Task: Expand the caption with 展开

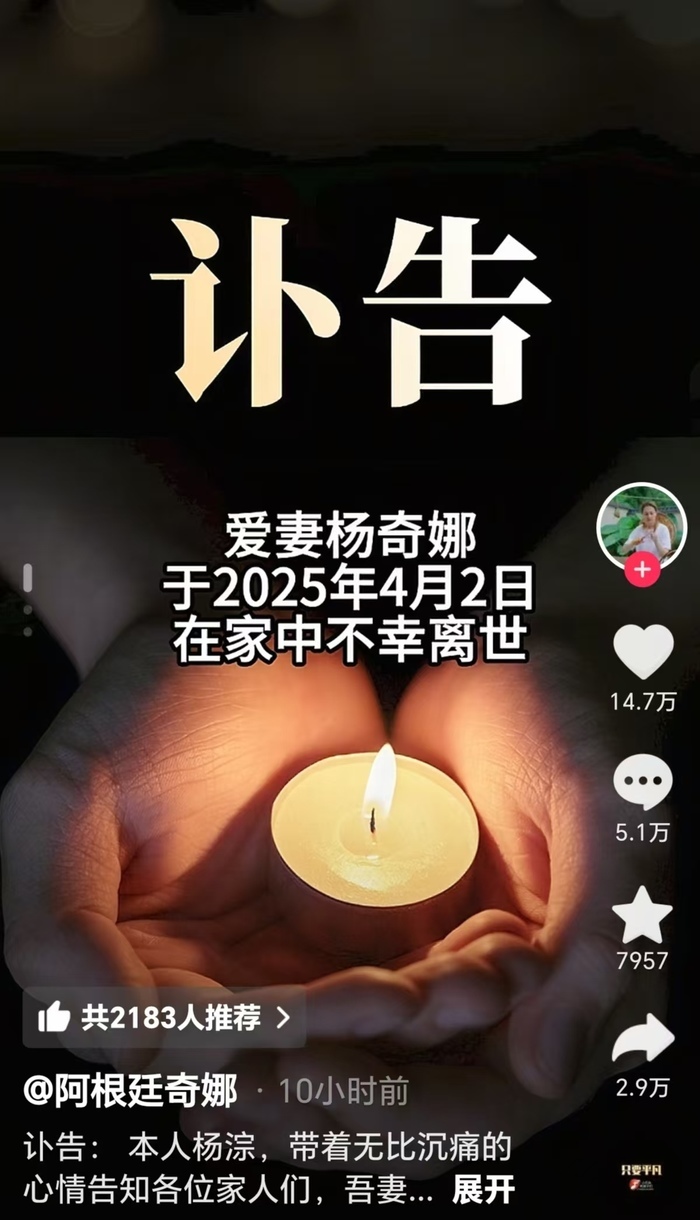Action: [x=483, y=1190]
